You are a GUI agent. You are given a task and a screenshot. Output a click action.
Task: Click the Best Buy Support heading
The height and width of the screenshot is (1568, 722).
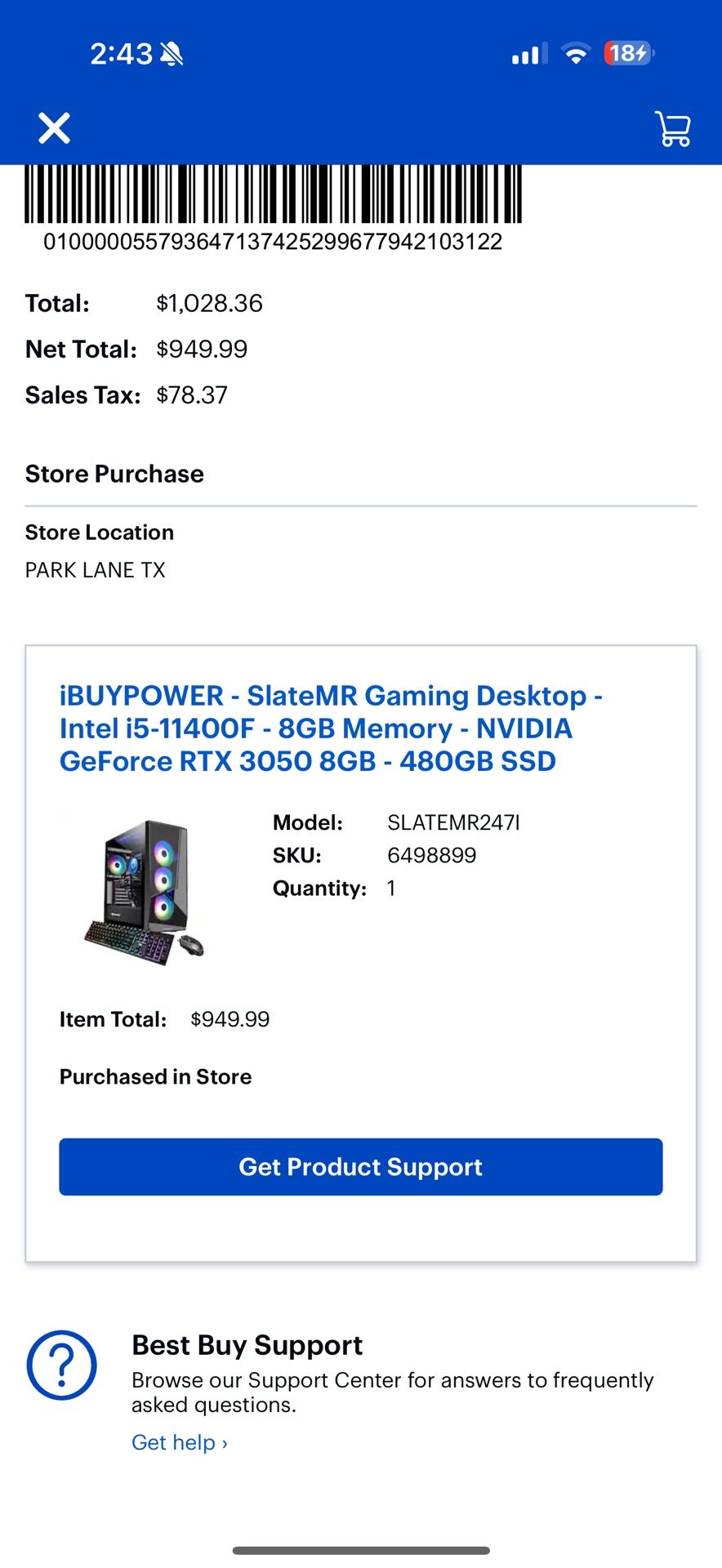tap(247, 1344)
